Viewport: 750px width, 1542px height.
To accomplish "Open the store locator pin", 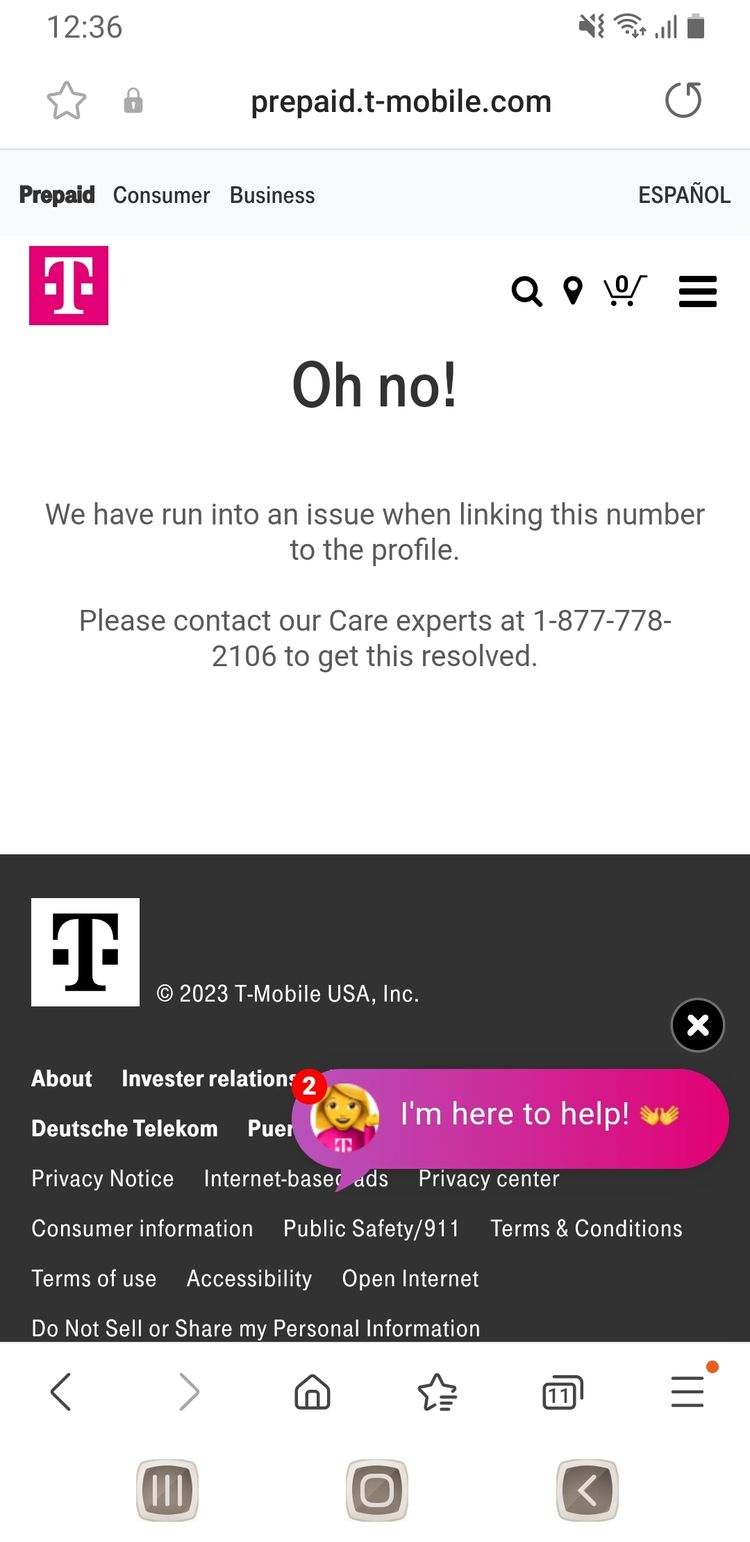I will tap(573, 291).
